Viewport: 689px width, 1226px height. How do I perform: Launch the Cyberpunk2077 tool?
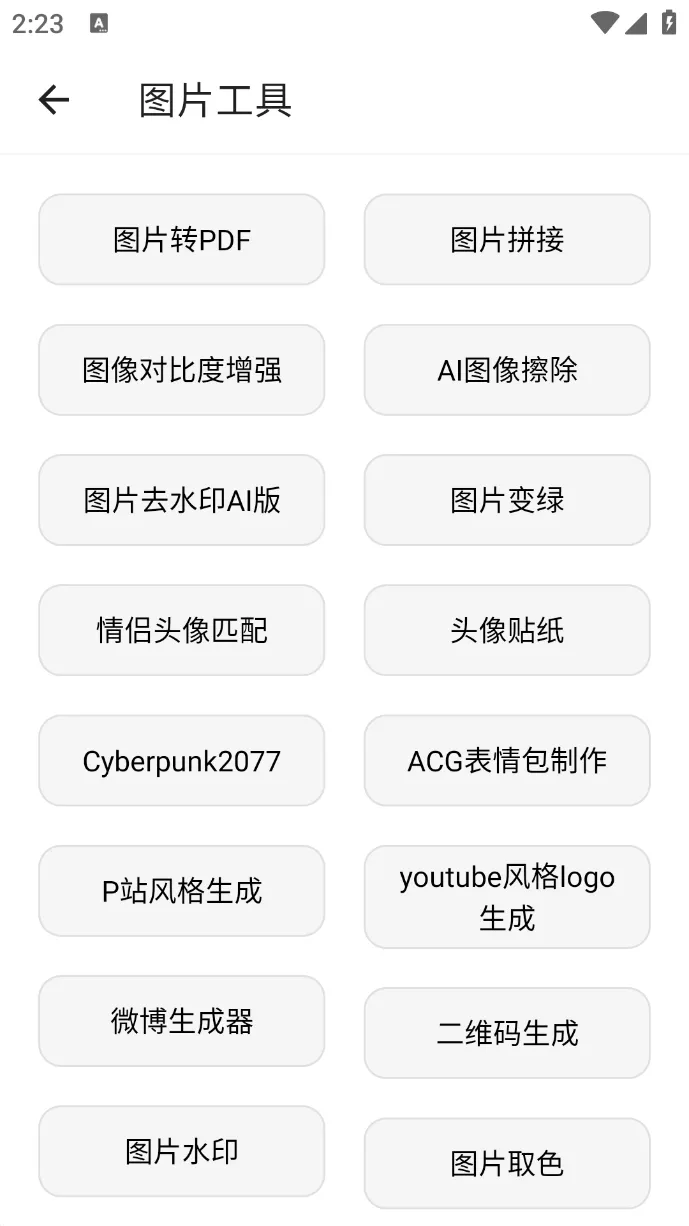click(x=181, y=761)
